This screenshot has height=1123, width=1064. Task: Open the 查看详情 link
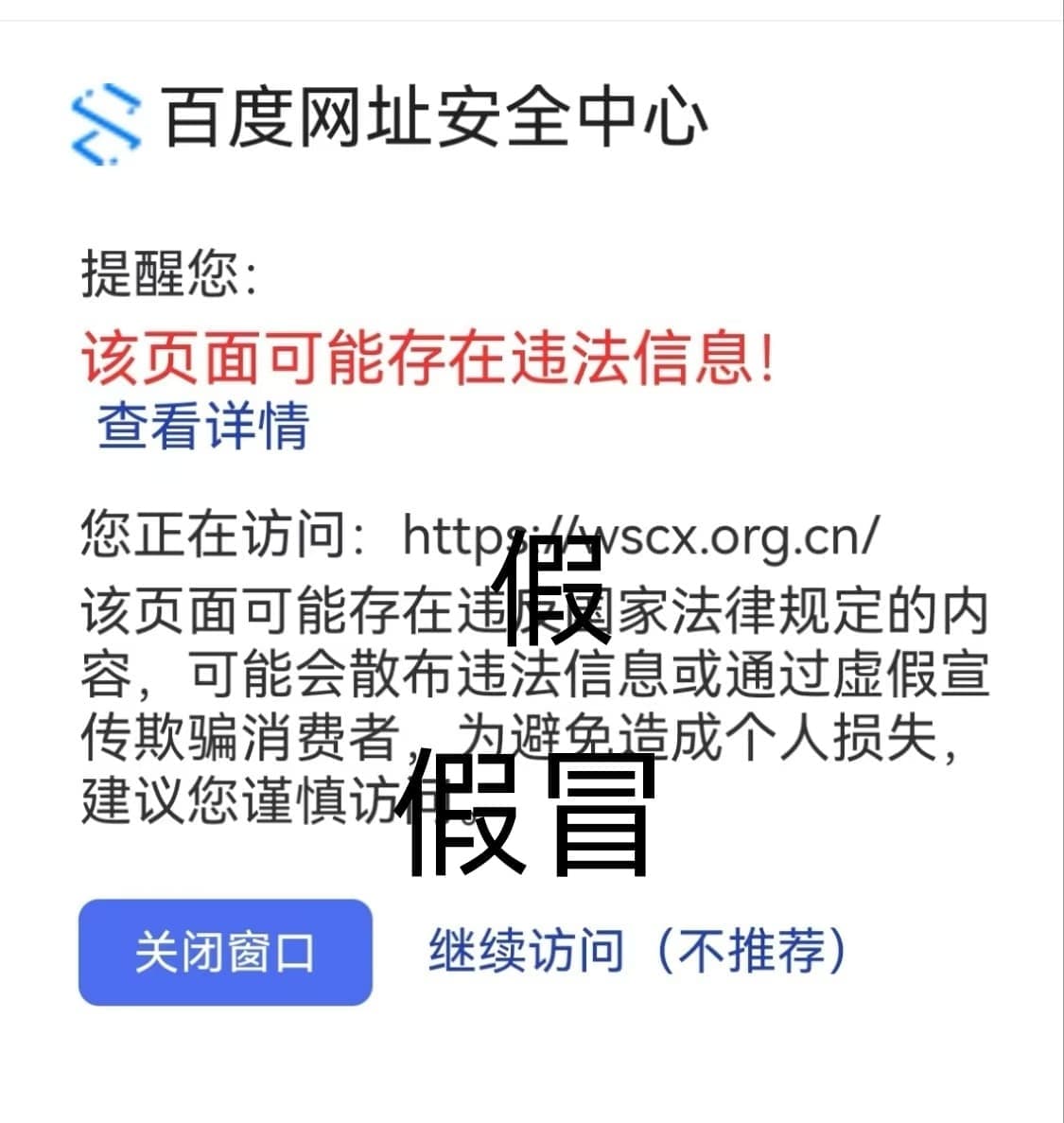click(203, 426)
